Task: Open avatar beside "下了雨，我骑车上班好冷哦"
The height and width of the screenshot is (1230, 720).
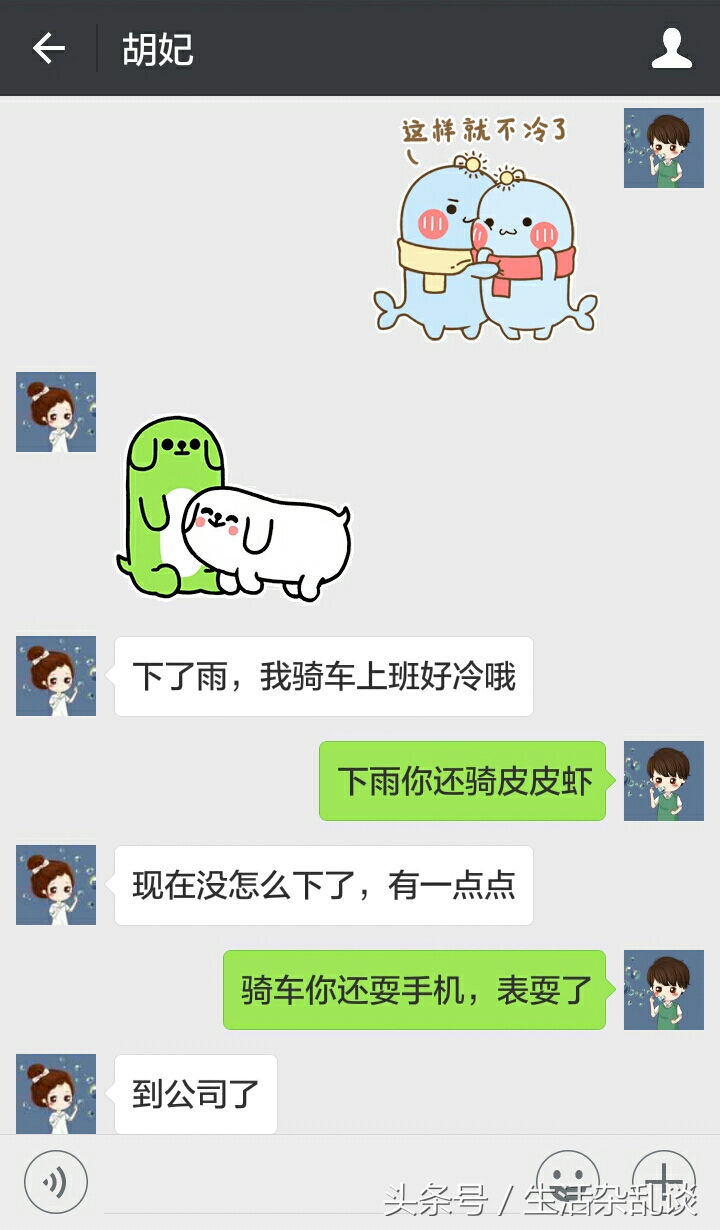Action: (56, 676)
